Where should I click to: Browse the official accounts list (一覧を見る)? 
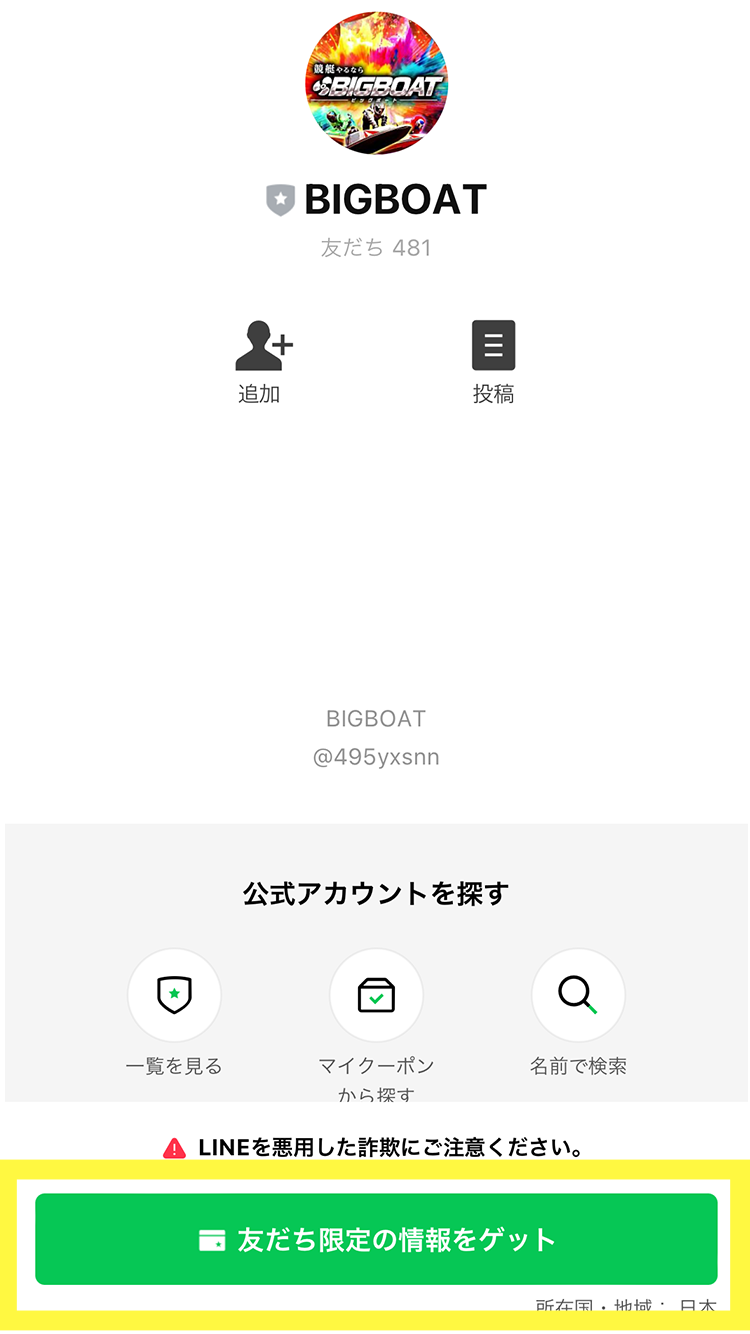point(174,996)
